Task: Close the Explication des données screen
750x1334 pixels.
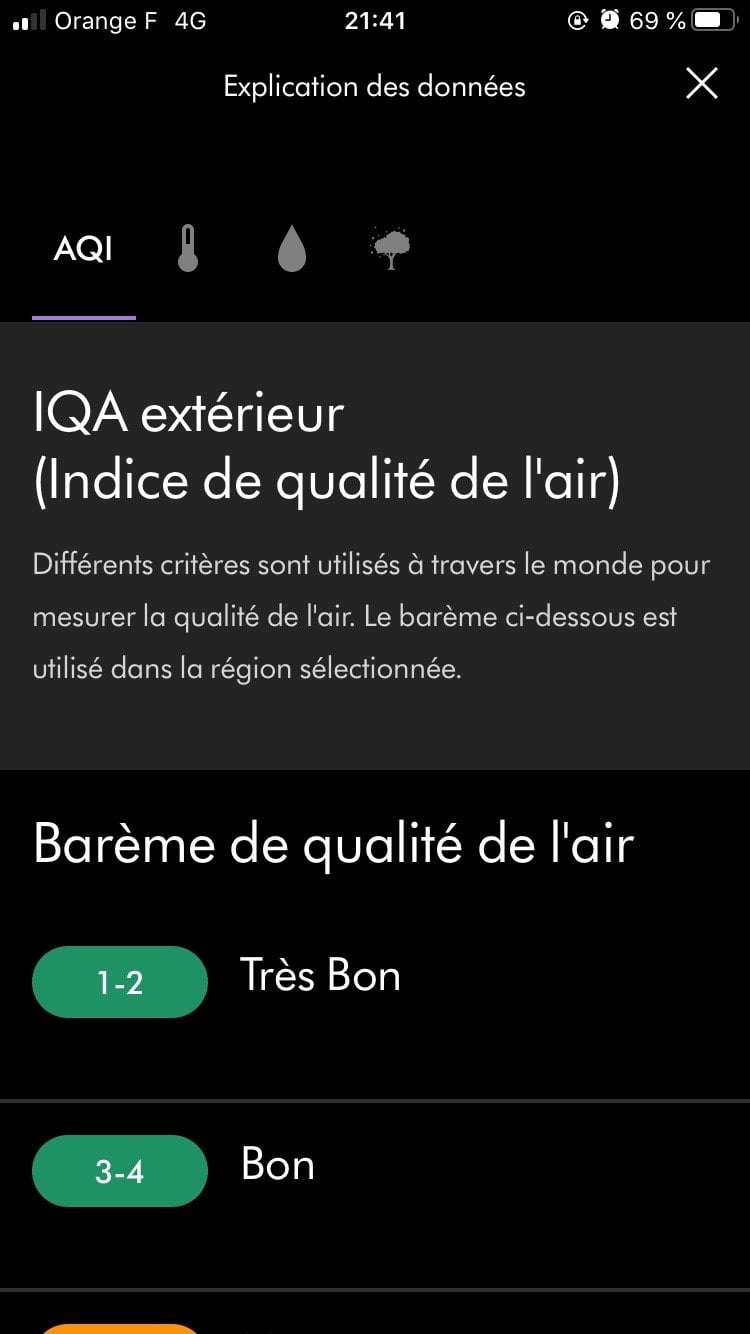Action: pos(702,84)
